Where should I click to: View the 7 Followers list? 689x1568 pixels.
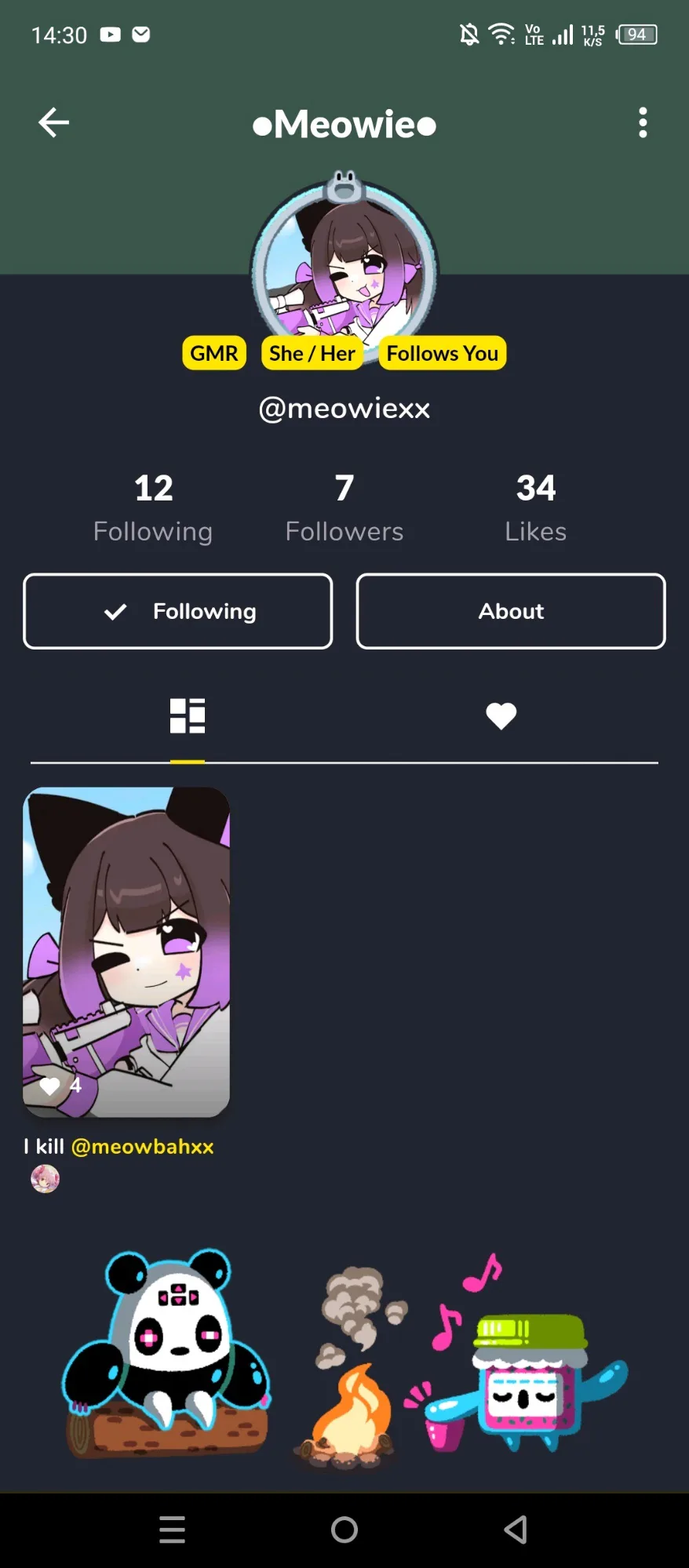pyautogui.click(x=344, y=508)
